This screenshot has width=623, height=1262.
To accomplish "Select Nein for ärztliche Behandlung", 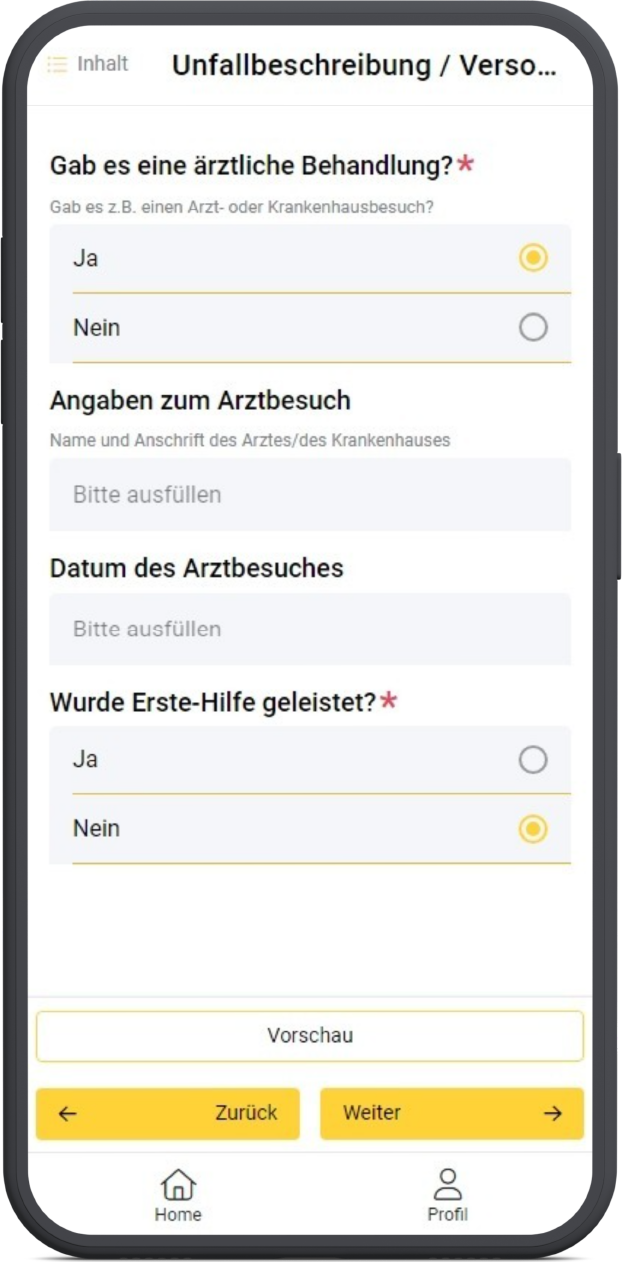I will pos(310,328).
